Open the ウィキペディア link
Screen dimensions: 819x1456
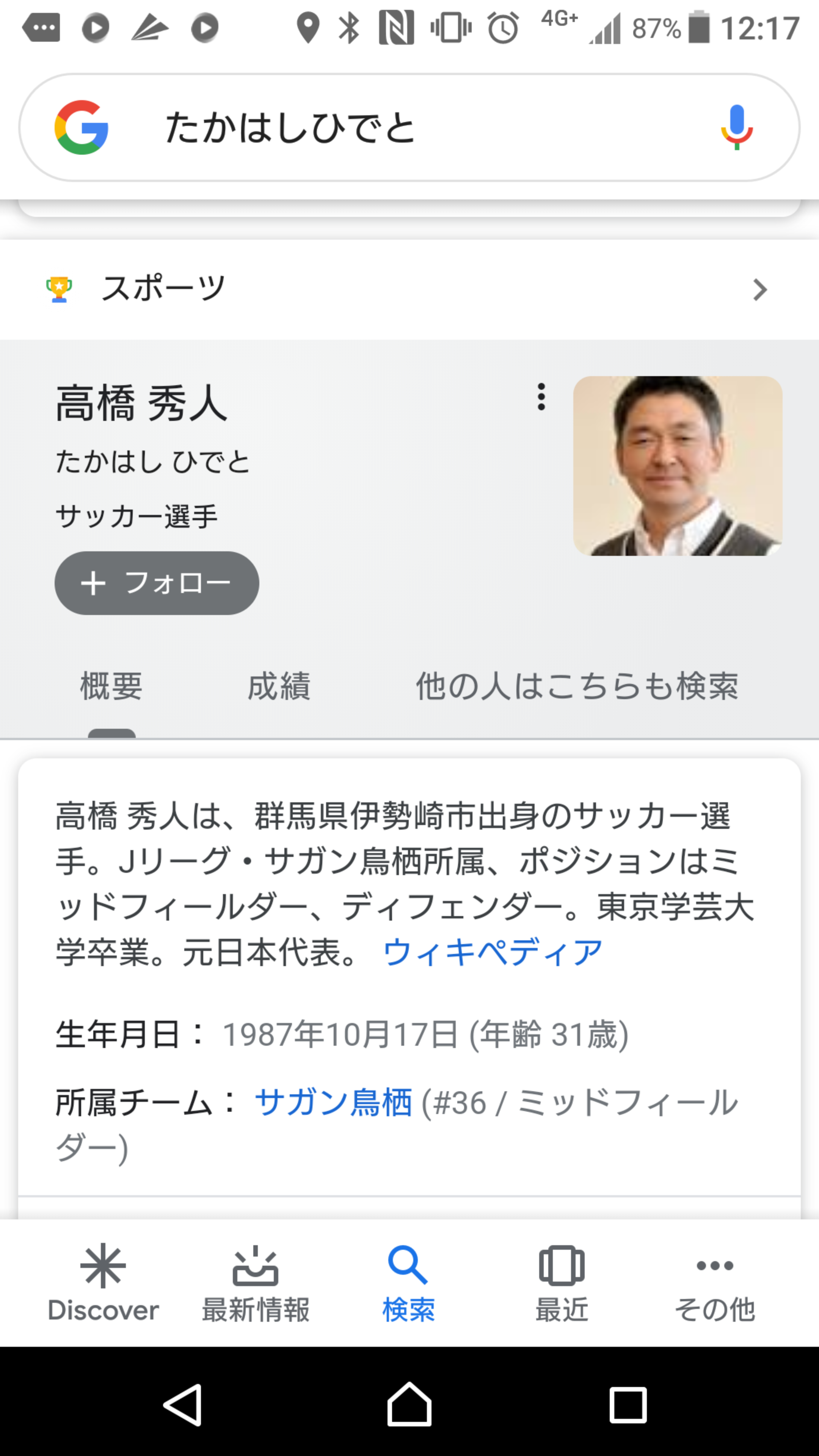493,952
